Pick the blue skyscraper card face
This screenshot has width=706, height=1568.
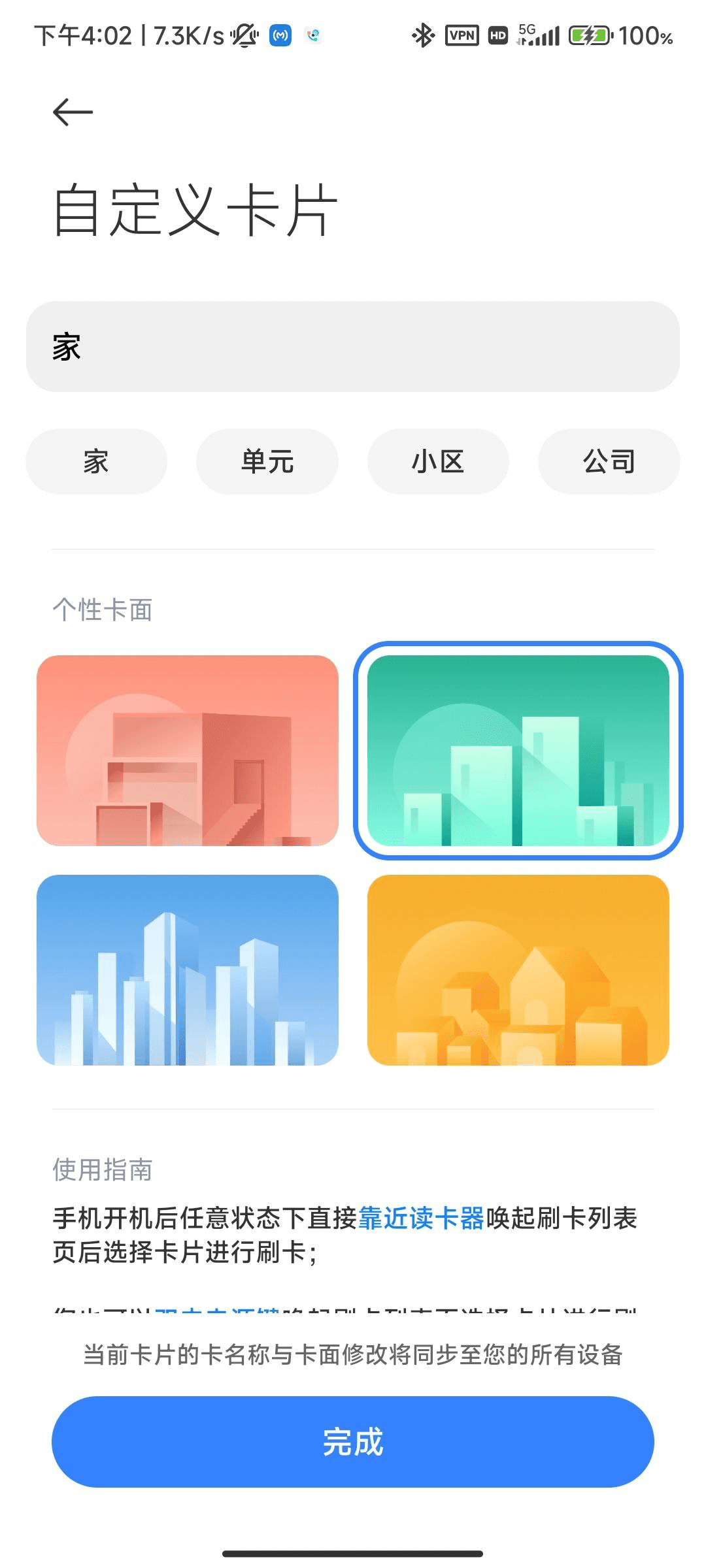188,970
